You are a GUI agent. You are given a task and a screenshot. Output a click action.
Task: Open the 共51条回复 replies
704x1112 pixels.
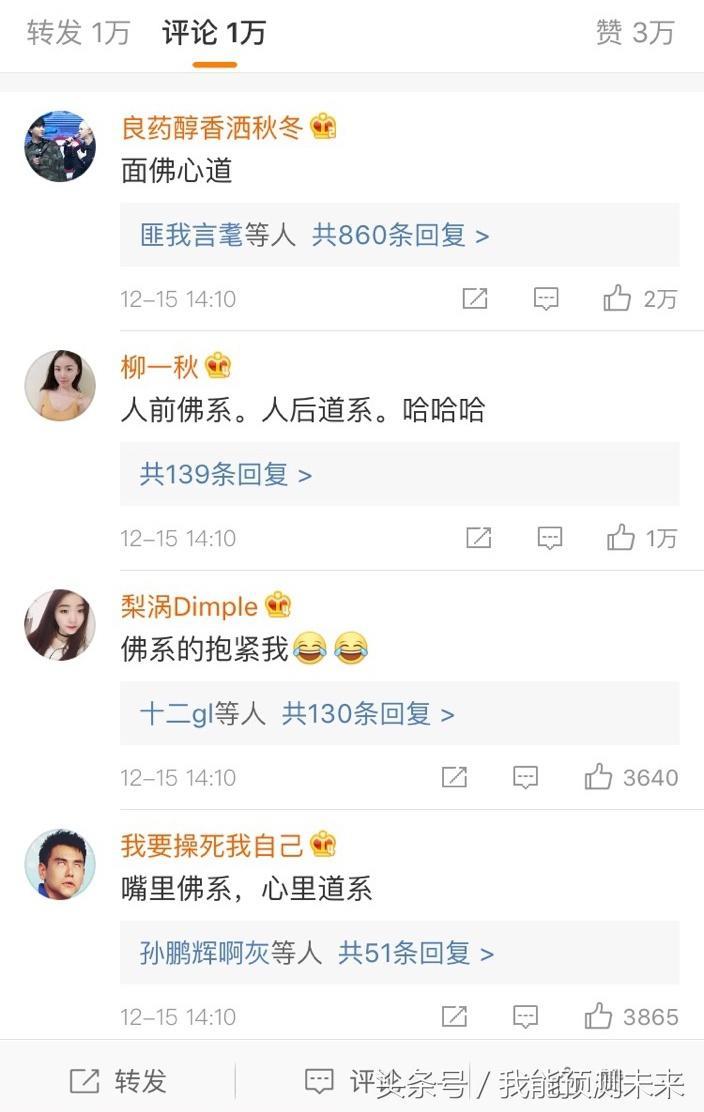coord(416,953)
